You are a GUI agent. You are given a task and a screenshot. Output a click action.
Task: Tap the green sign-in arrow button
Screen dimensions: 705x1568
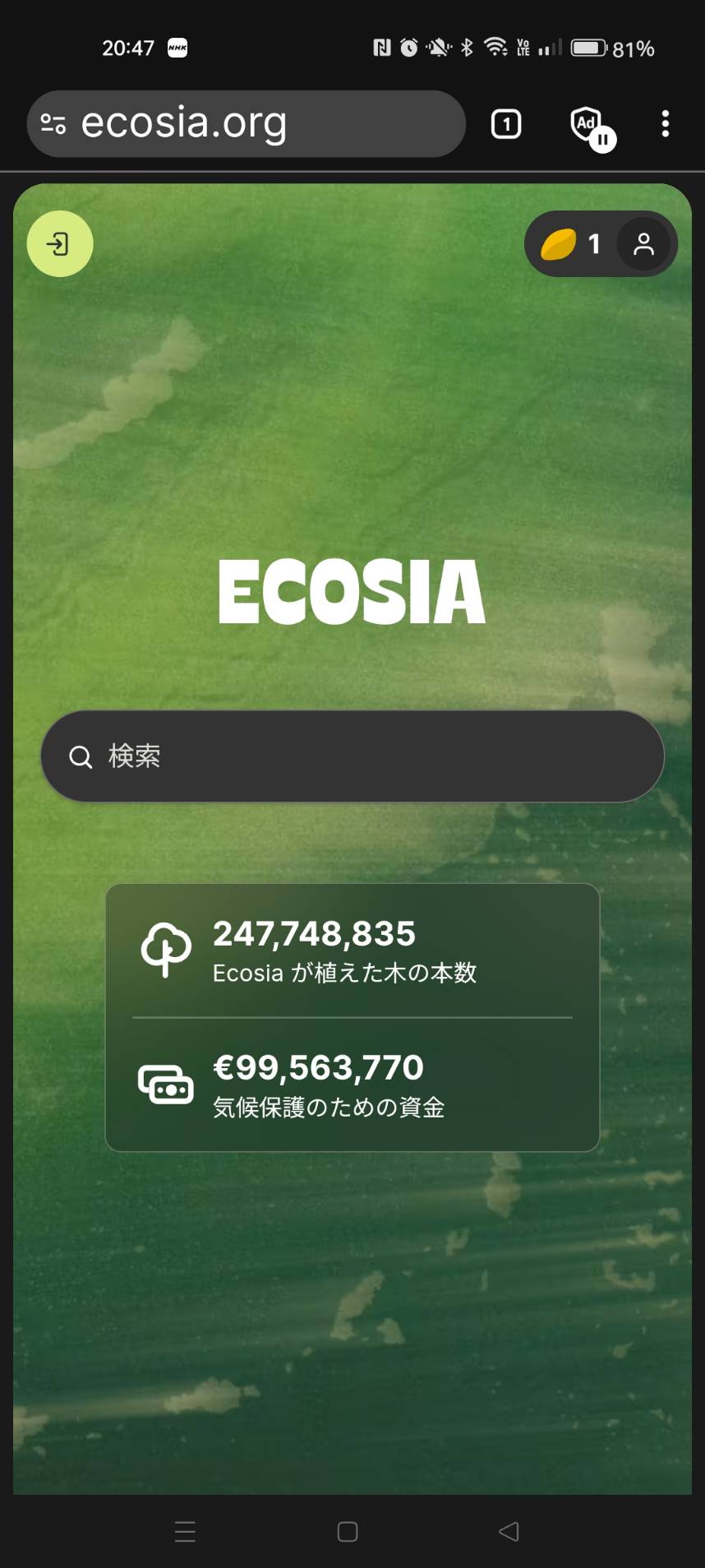pyautogui.click(x=60, y=244)
